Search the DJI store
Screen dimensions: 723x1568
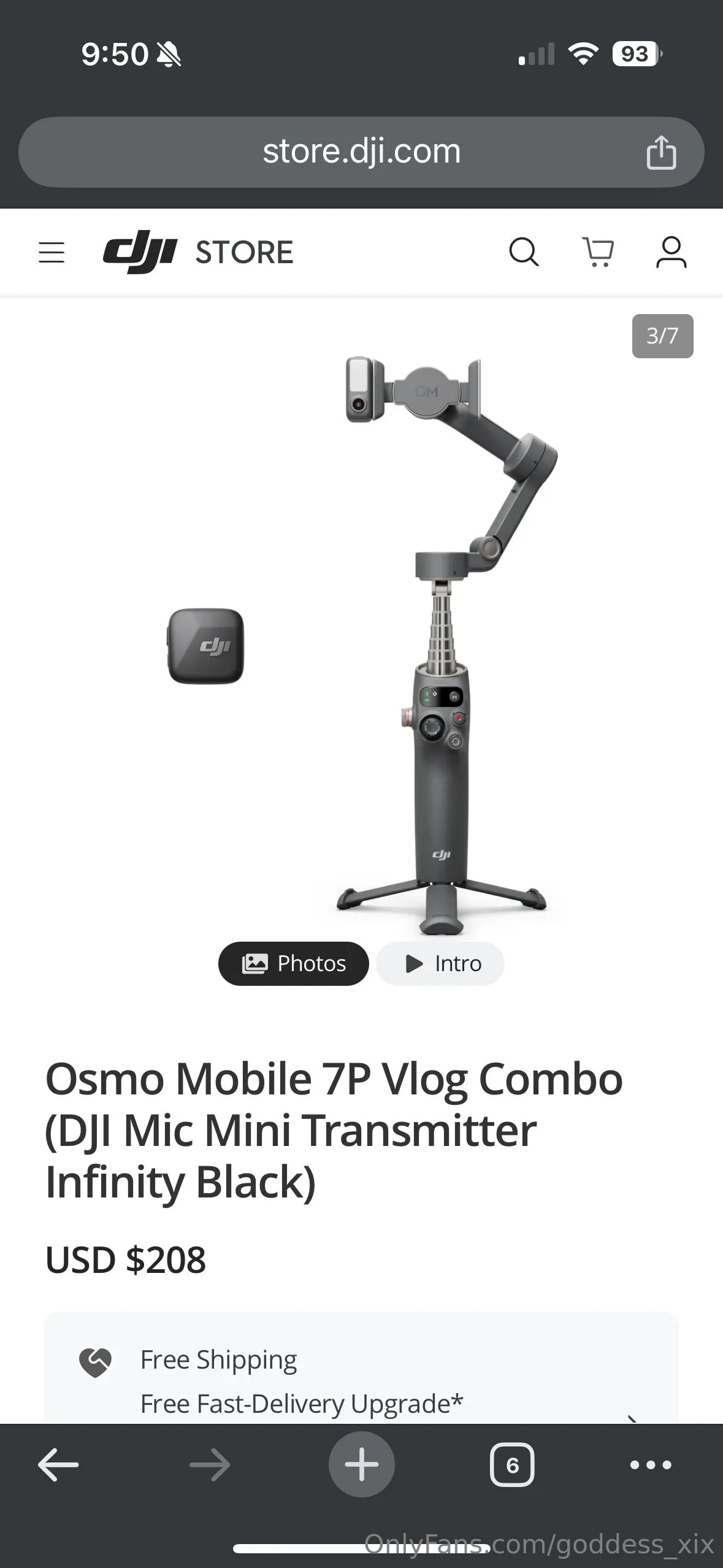pyautogui.click(x=524, y=252)
